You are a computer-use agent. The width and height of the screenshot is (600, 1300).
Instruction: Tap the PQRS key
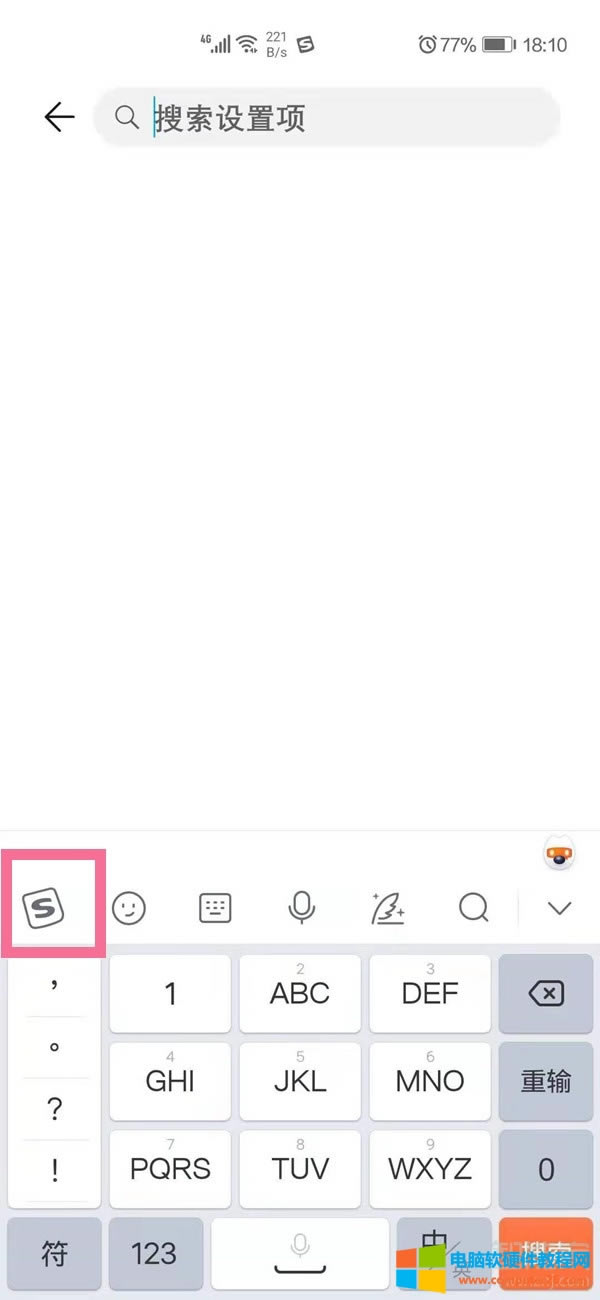170,1168
